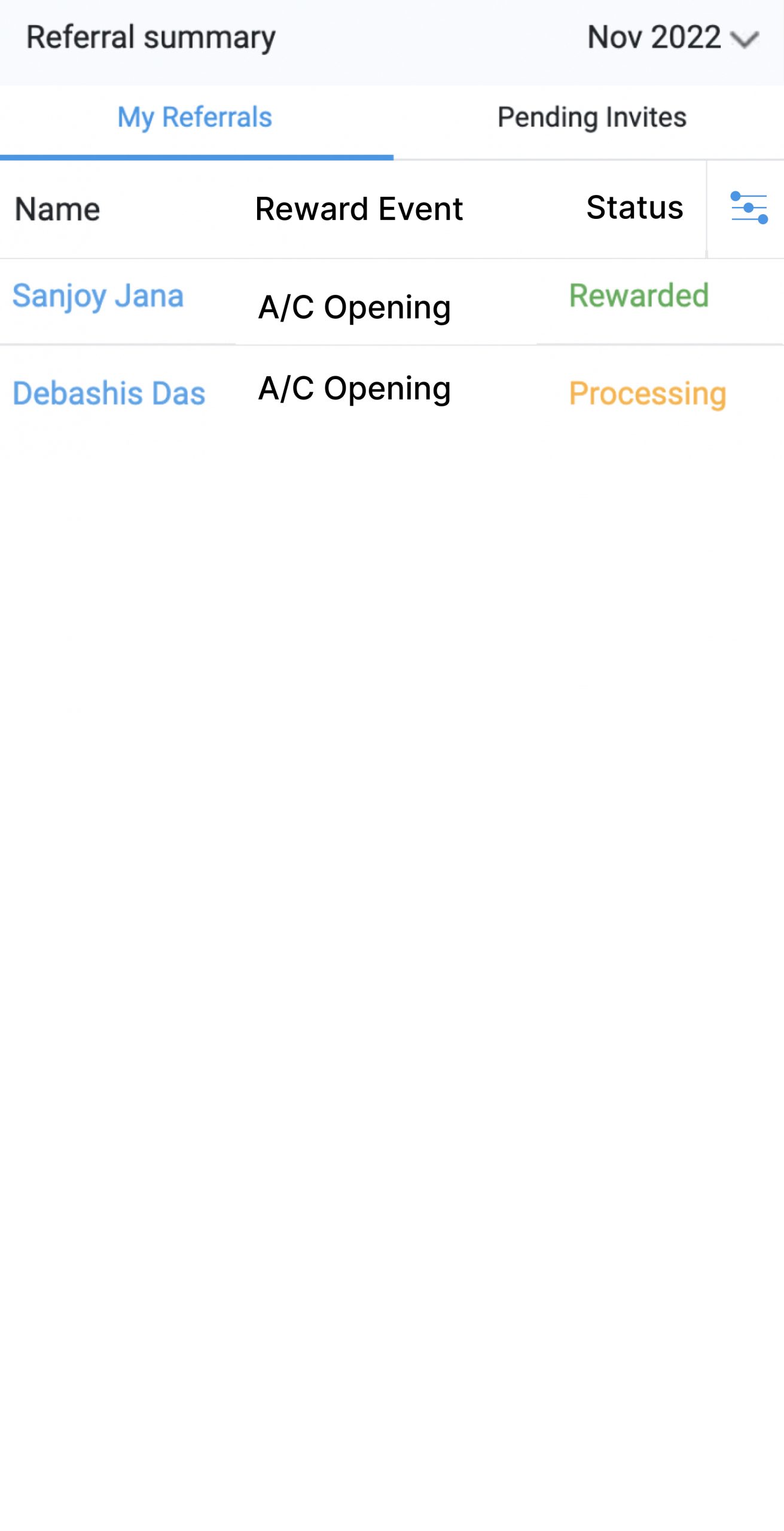Open the referral filter options icon
Screen dimensions: 784x1531
pyautogui.click(x=748, y=208)
